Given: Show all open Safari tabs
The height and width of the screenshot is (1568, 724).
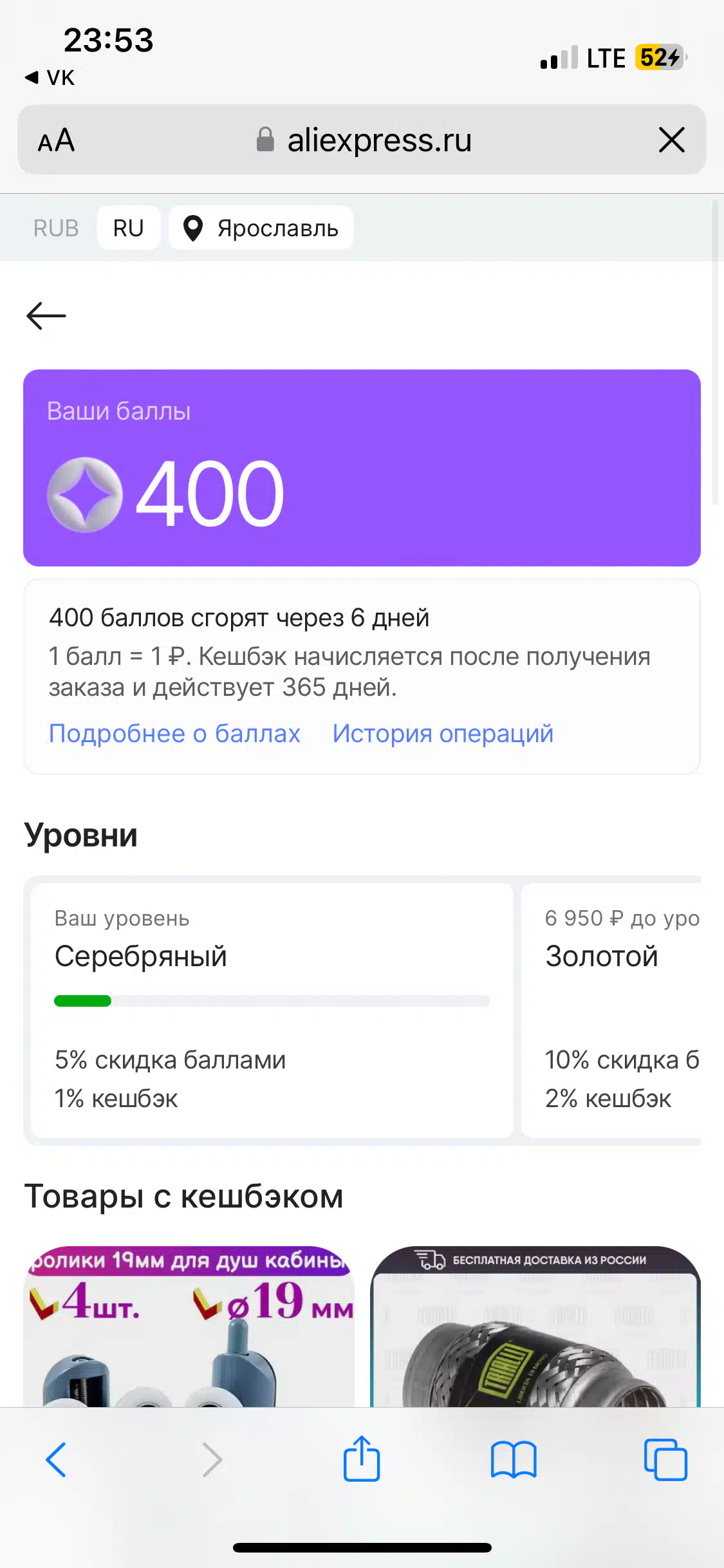Looking at the screenshot, I should point(665,1460).
